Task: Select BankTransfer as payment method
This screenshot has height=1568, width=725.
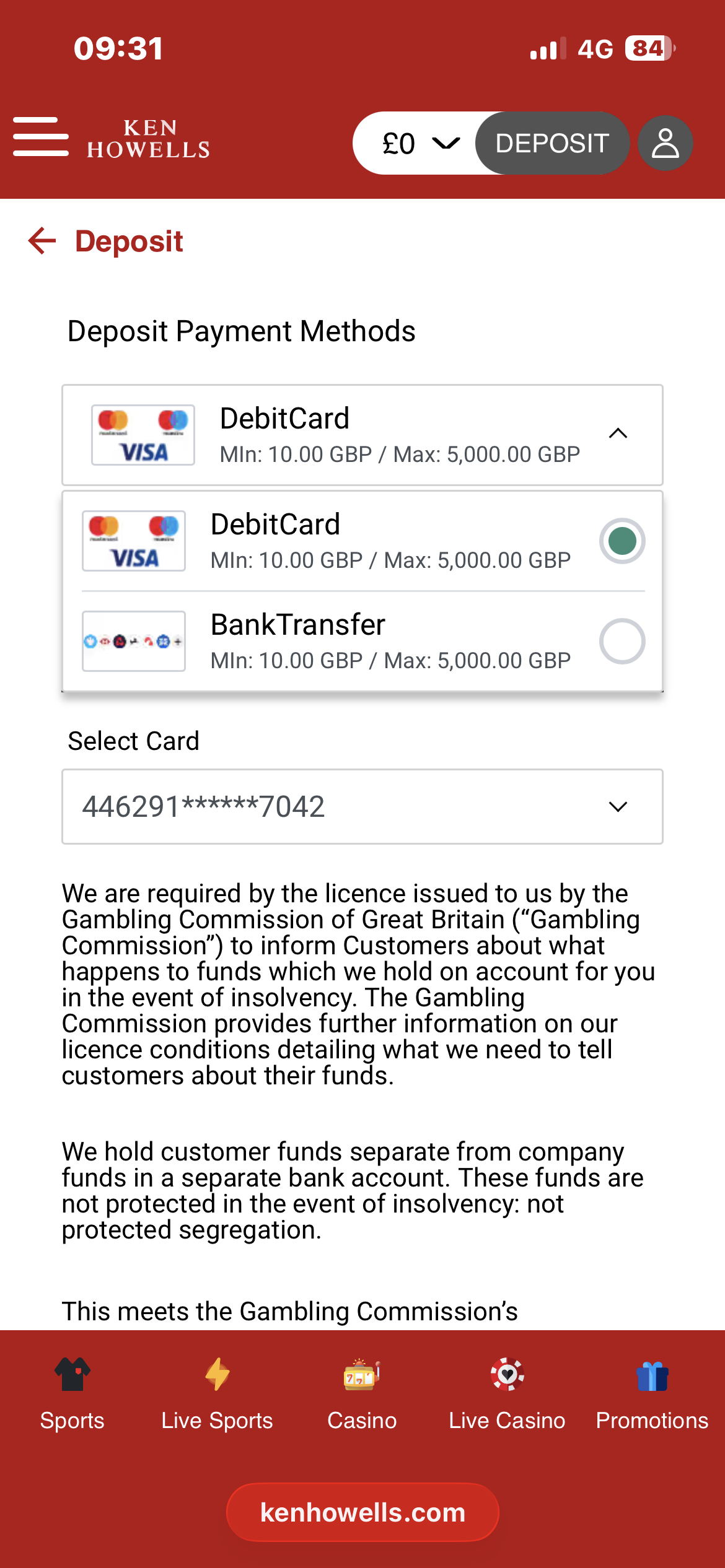Action: (622, 642)
